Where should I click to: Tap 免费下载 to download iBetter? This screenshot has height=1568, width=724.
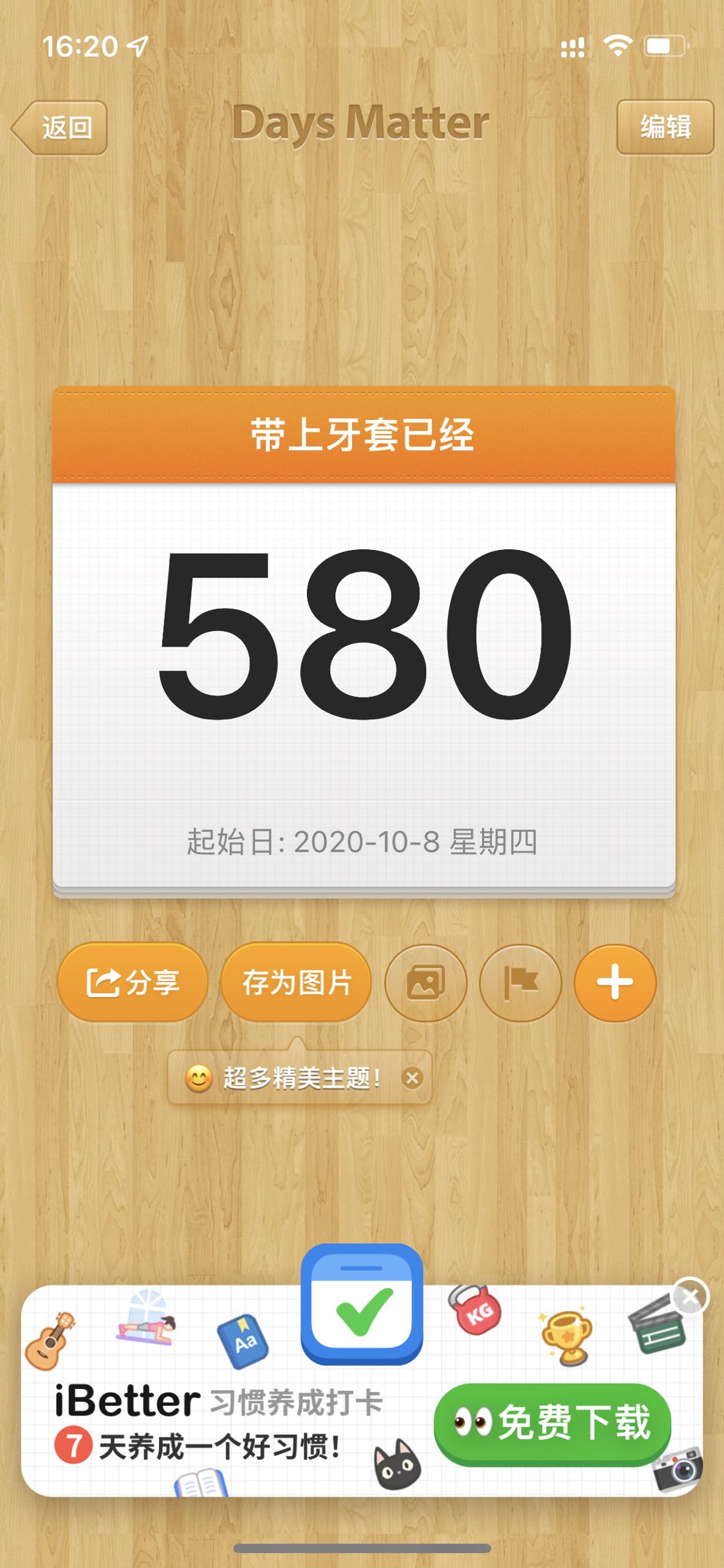click(x=552, y=1422)
